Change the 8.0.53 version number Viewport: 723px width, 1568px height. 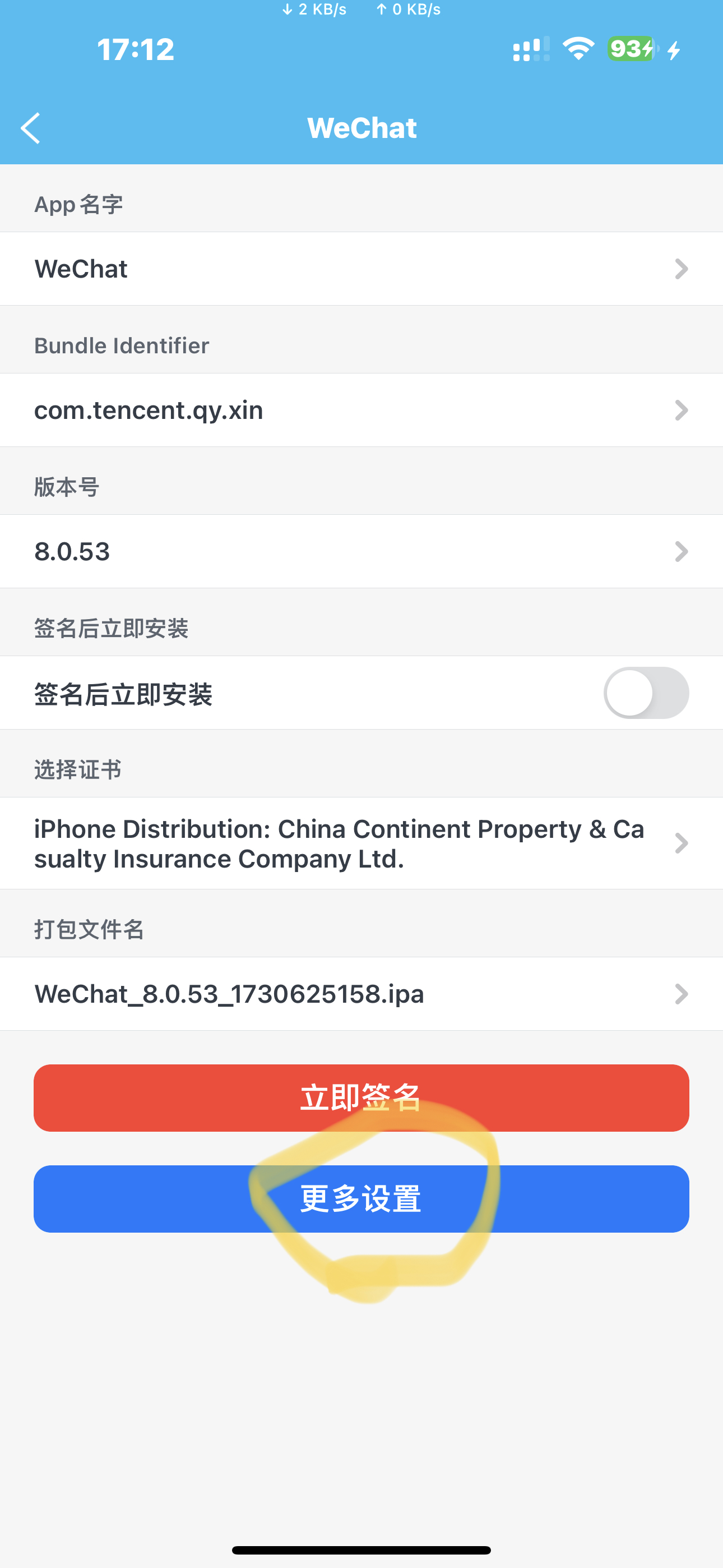click(361, 551)
